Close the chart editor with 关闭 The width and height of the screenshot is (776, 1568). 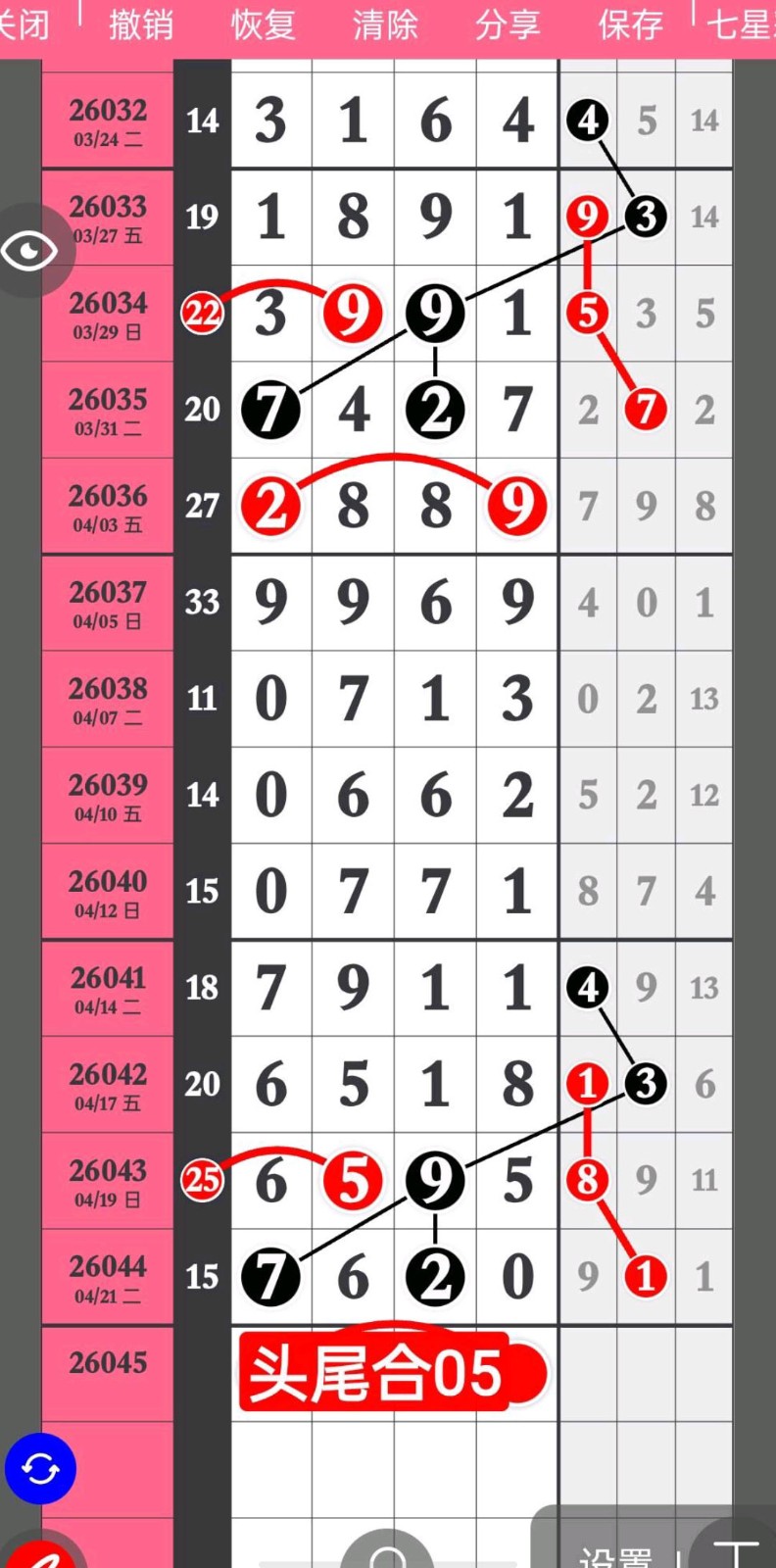pyautogui.click(x=24, y=25)
